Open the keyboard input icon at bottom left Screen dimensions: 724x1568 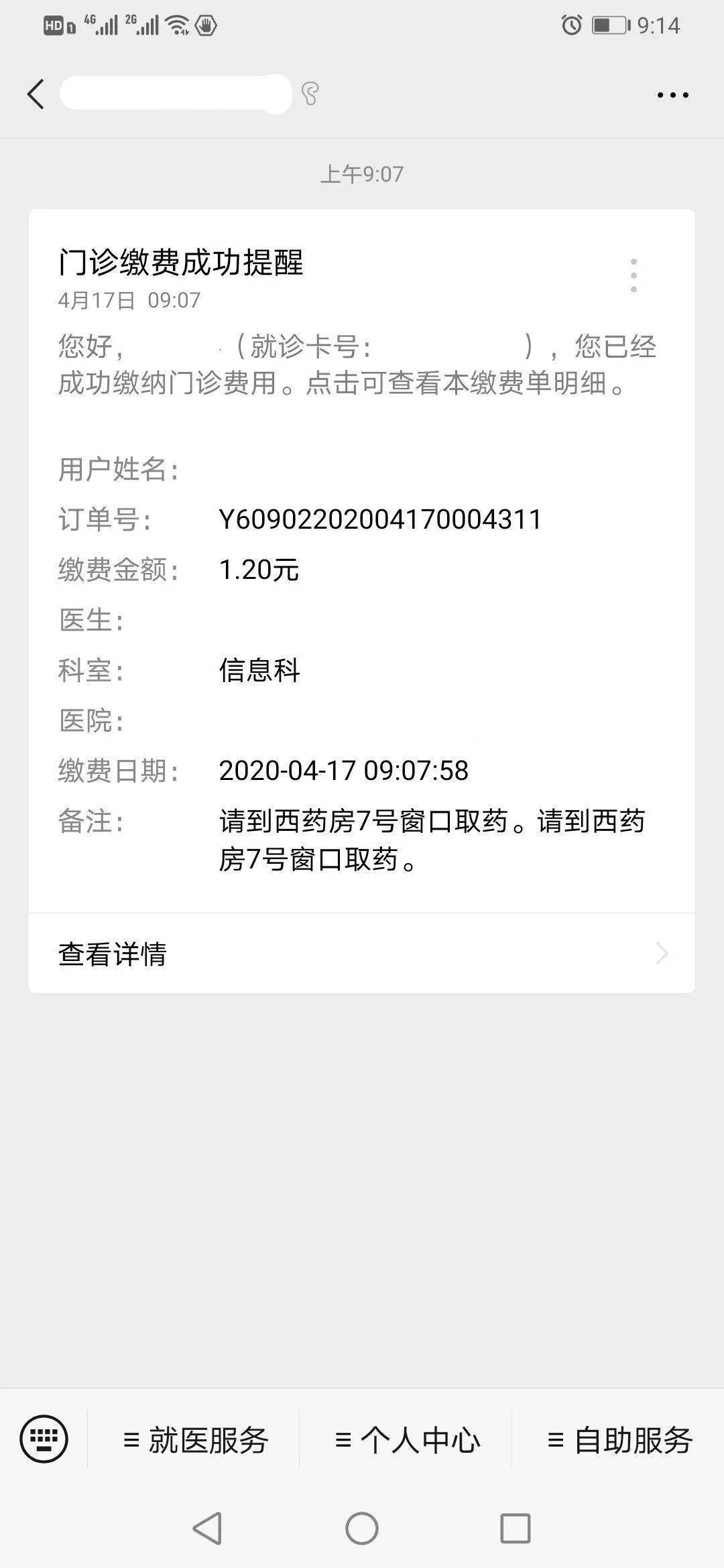coord(44,1438)
